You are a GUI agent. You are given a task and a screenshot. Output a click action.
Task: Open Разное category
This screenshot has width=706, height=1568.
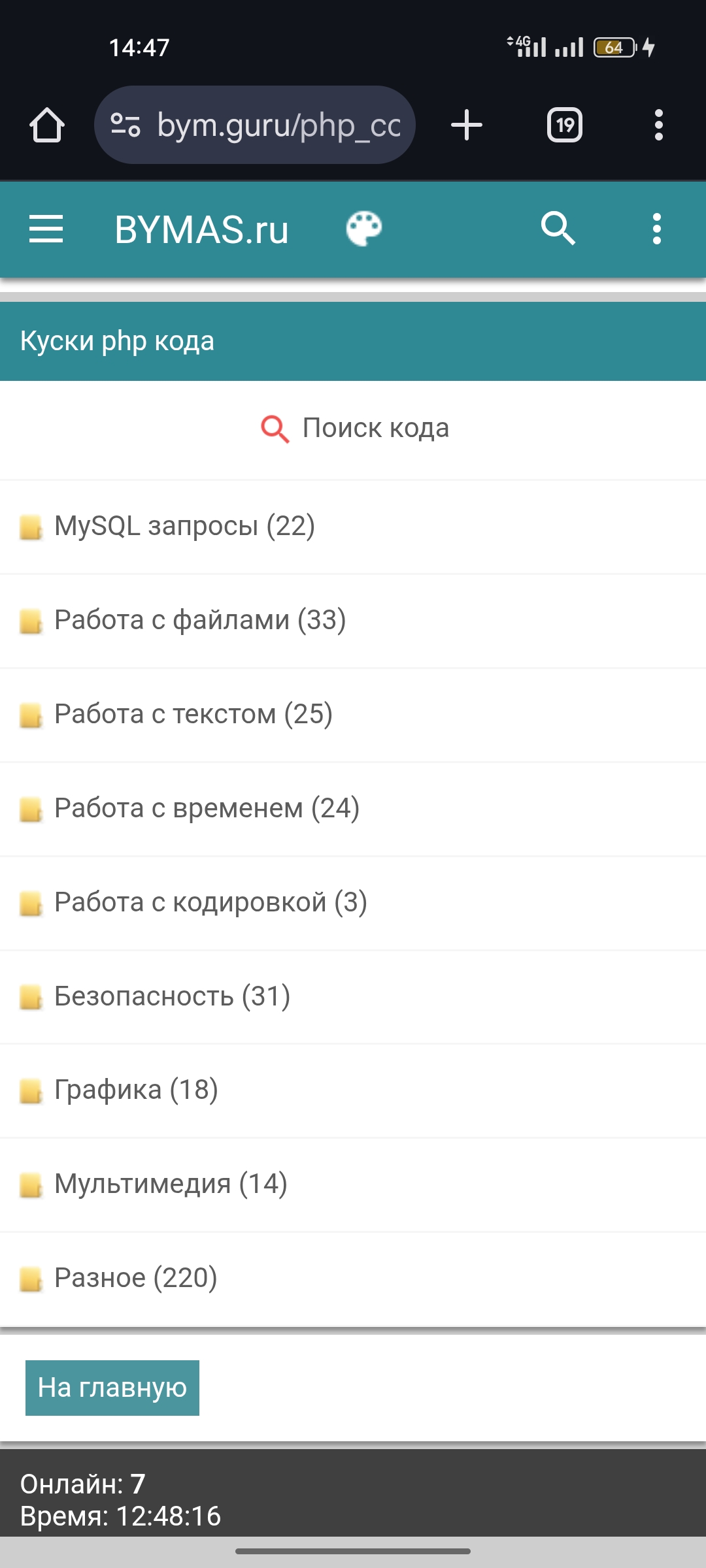[135, 1279]
